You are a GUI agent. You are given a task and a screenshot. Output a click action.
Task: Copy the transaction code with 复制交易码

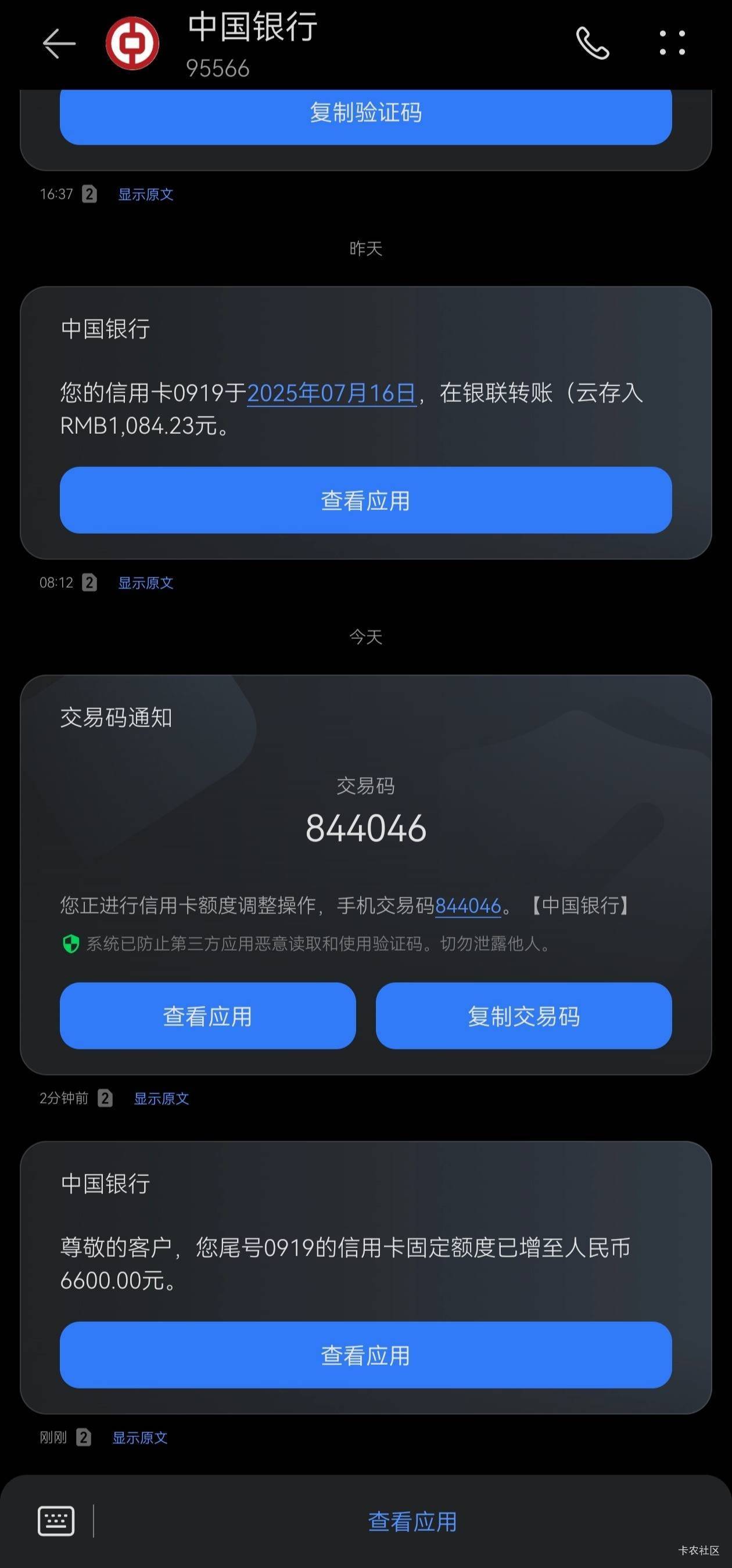[x=523, y=1016]
